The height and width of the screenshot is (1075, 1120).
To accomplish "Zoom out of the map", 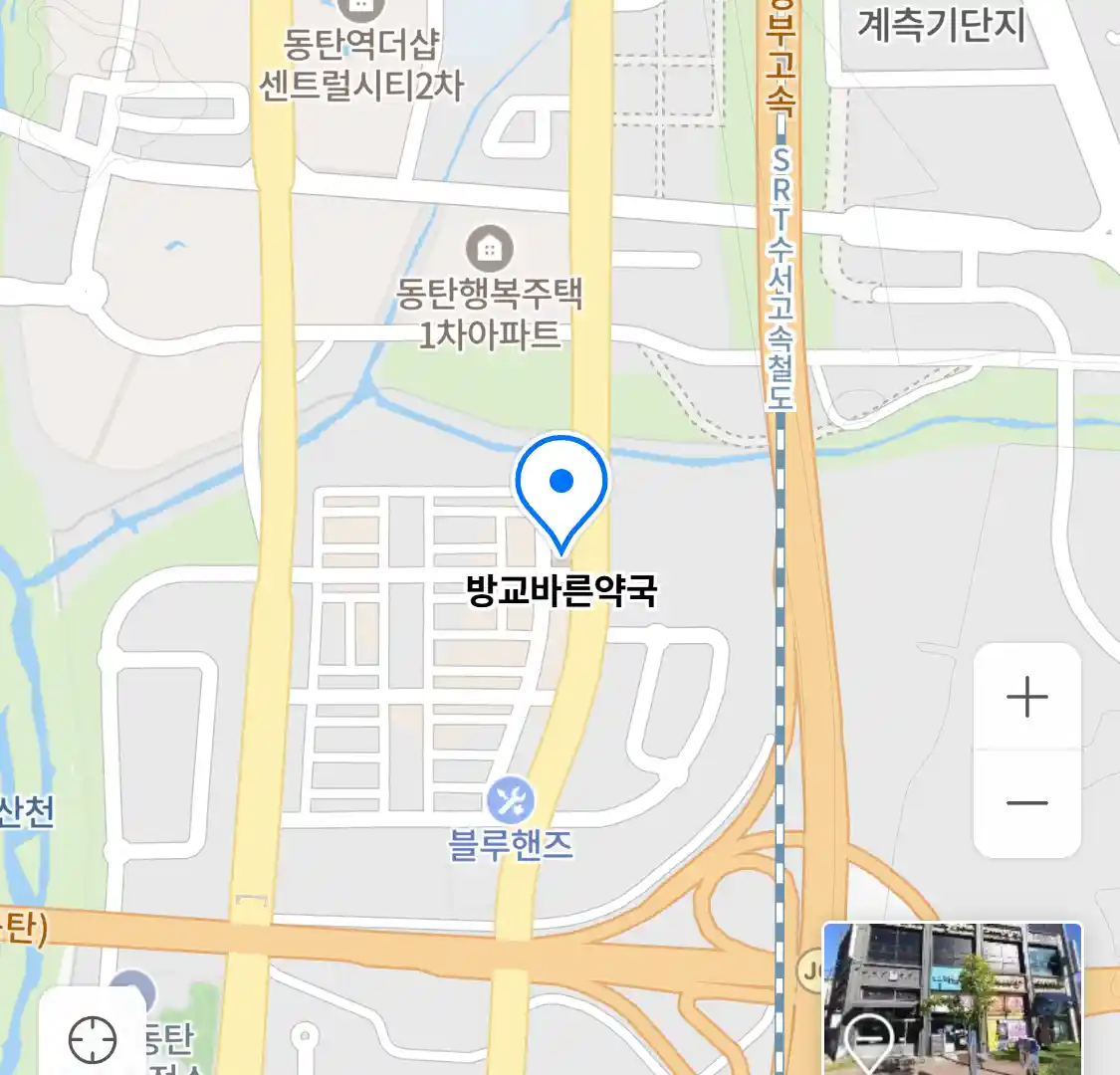I will click(1026, 802).
